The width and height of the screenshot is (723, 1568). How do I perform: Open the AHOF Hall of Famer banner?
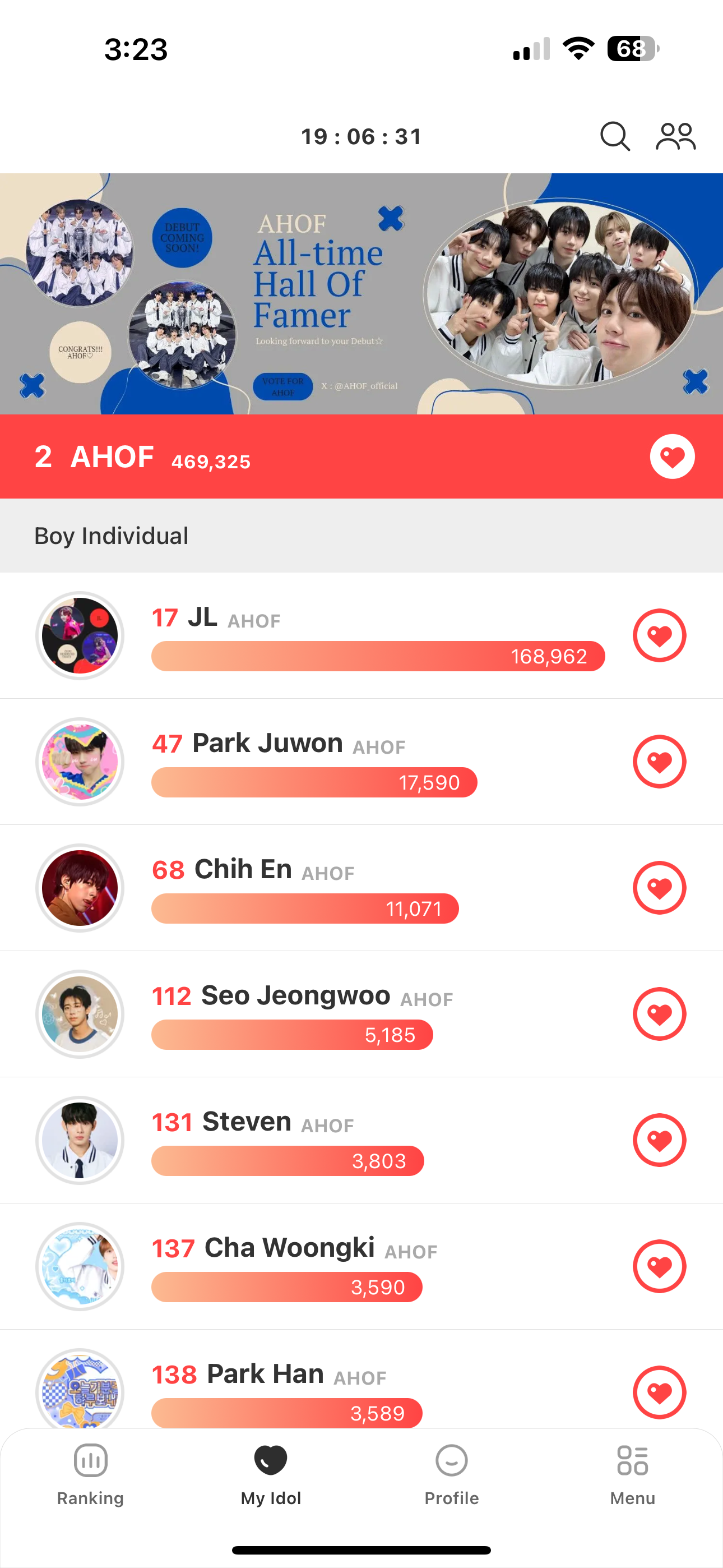pyautogui.click(x=361, y=293)
